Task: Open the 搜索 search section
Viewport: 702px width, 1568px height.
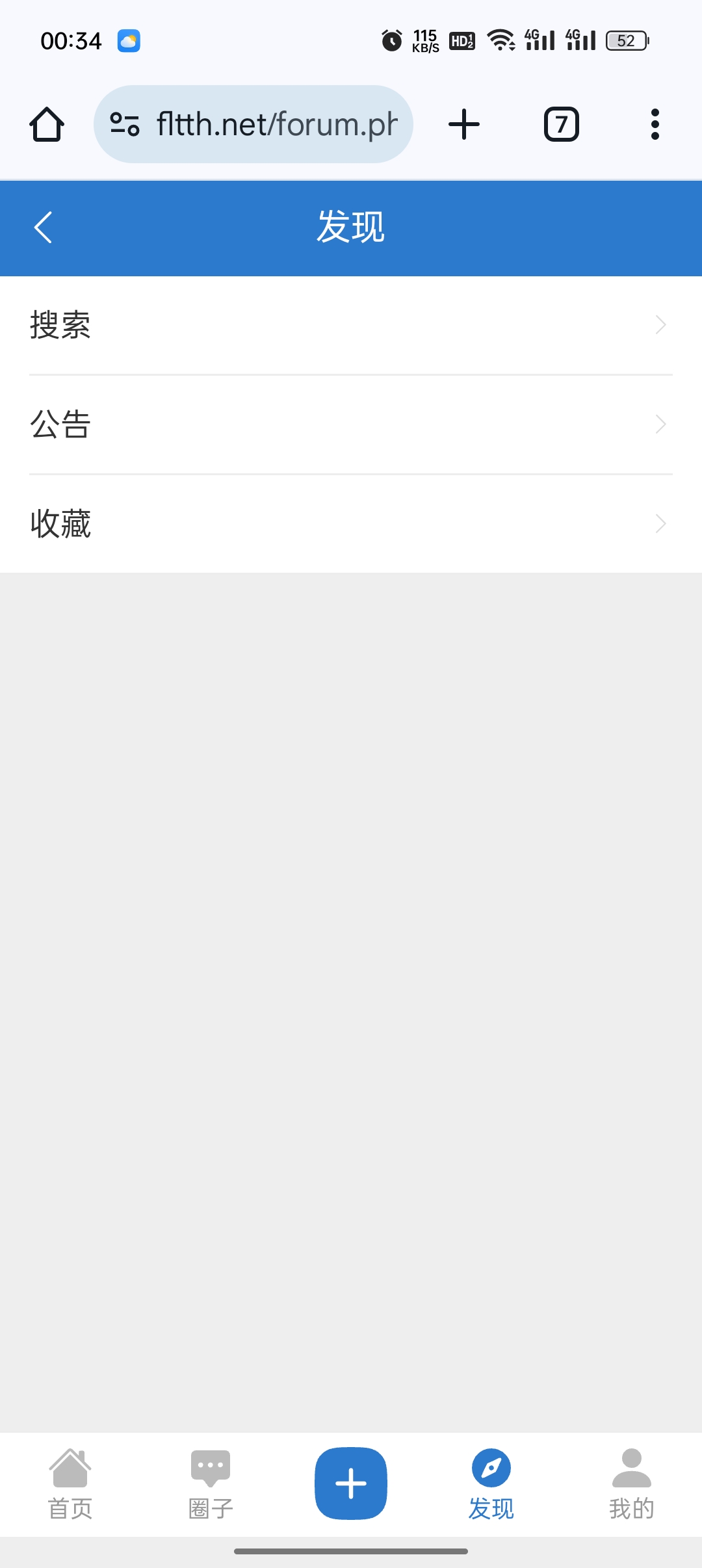Action: pos(60,325)
